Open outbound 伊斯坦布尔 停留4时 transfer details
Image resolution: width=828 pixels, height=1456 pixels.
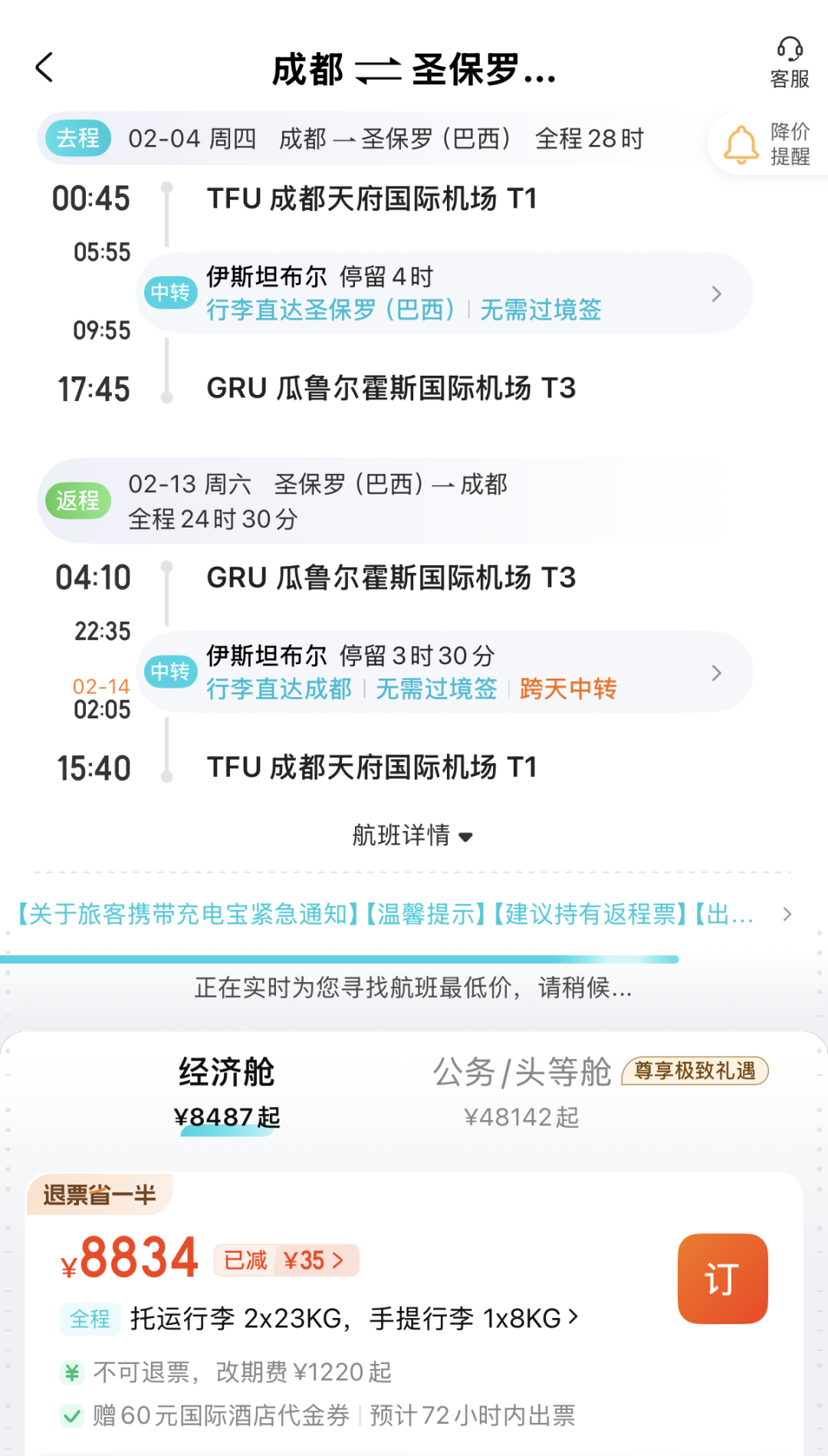pyautogui.click(x=445, y=293)
